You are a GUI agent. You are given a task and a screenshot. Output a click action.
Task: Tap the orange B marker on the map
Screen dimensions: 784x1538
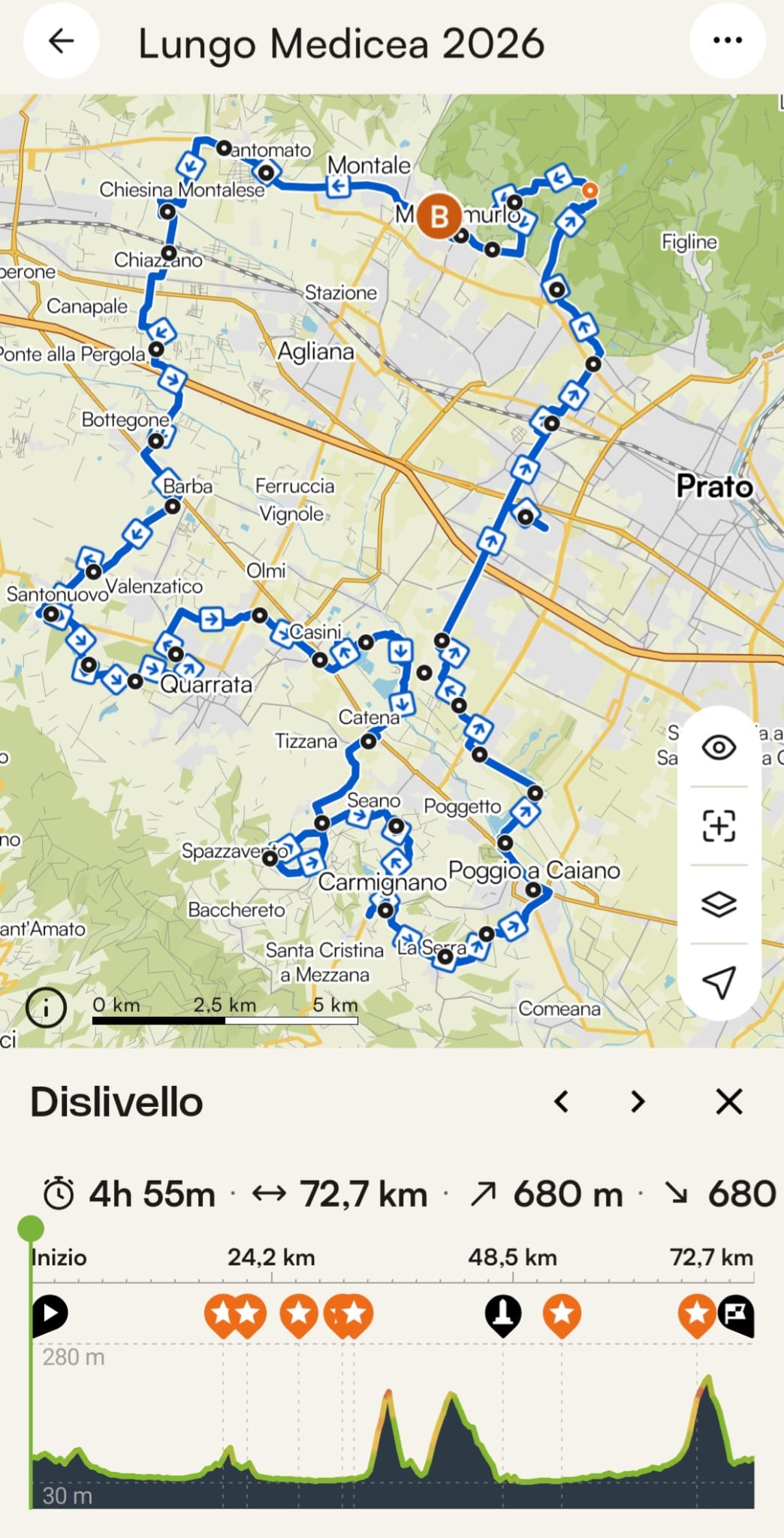coord(439,216)
